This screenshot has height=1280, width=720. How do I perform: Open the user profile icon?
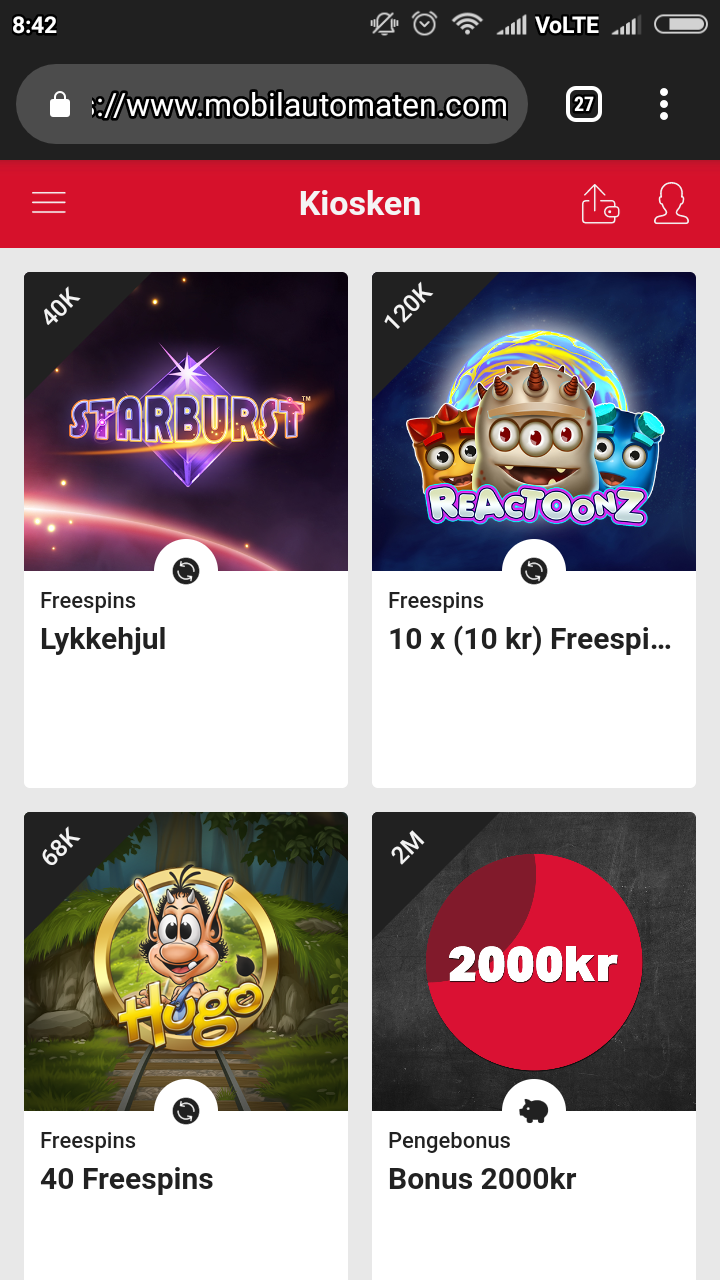671,204
